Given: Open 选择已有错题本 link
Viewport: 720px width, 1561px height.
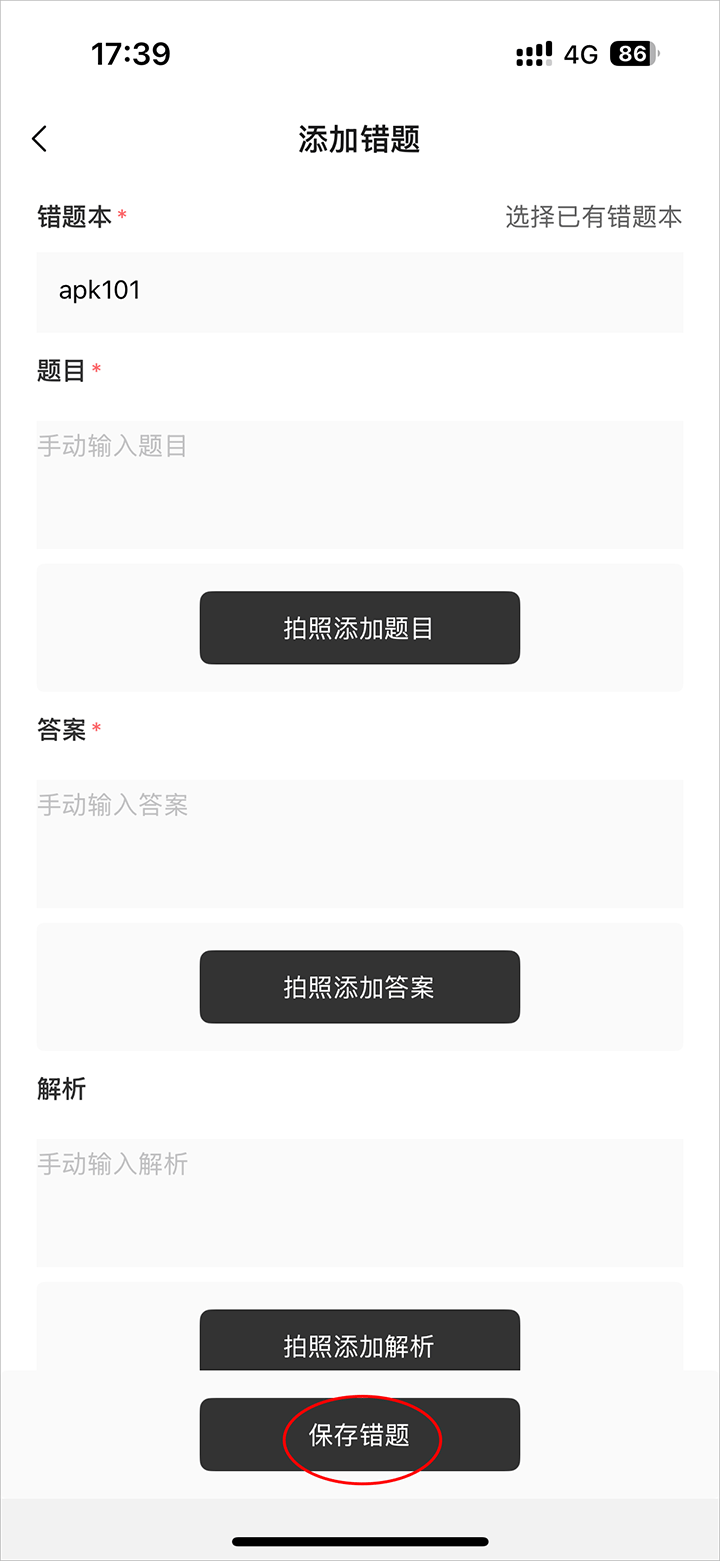Looking at the screenshot, I should [593, 217].
